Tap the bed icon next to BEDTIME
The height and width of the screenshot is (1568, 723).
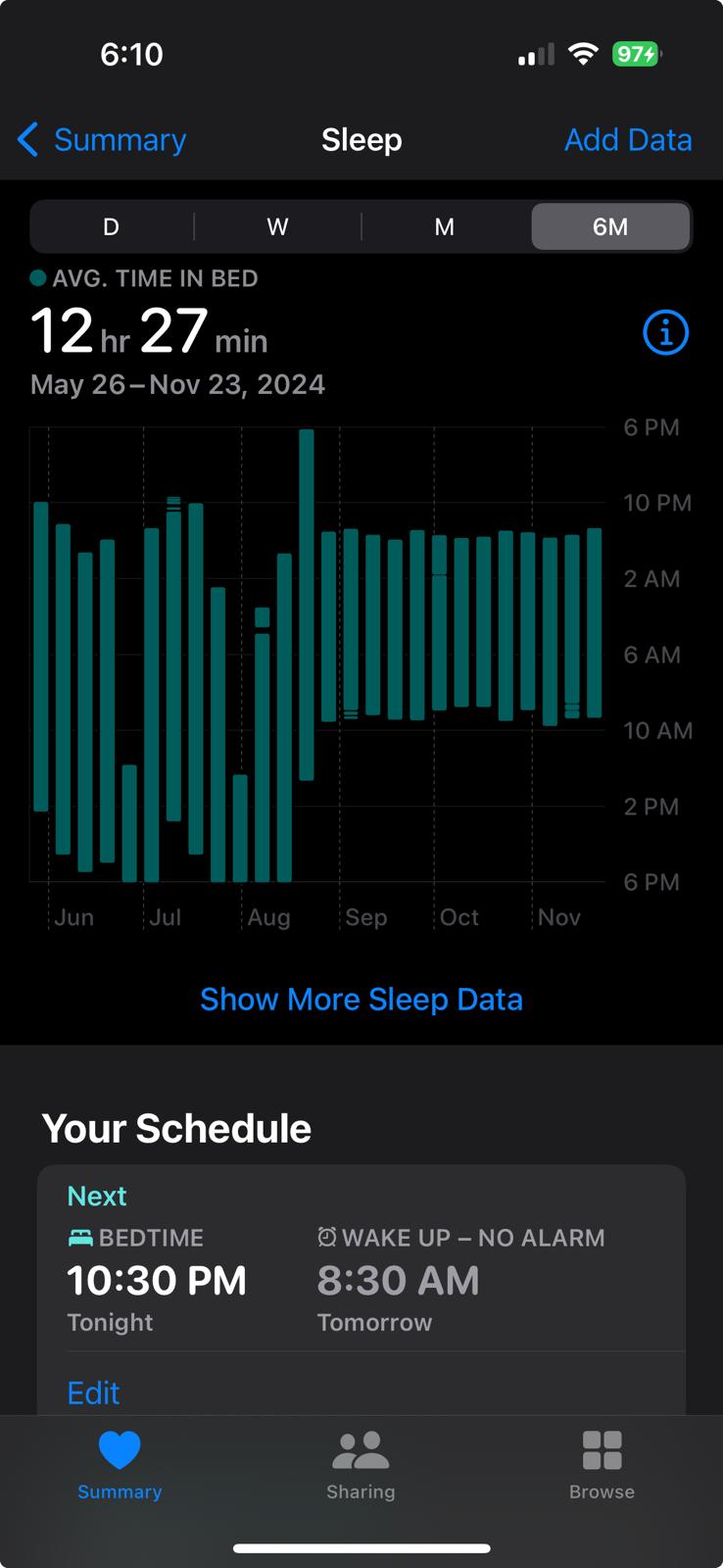click(81, 1238)
